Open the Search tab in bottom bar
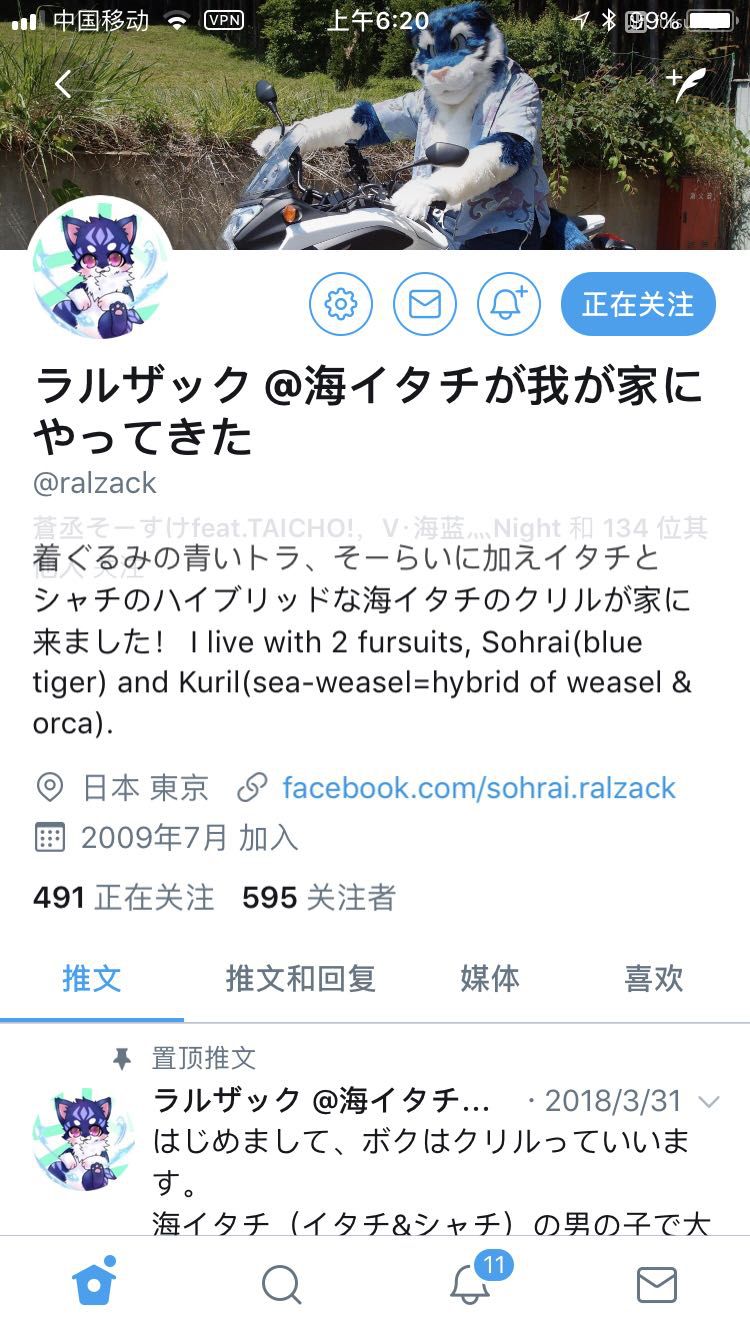The width and height of the screenshot is (750, 1334). [281, 1284]
